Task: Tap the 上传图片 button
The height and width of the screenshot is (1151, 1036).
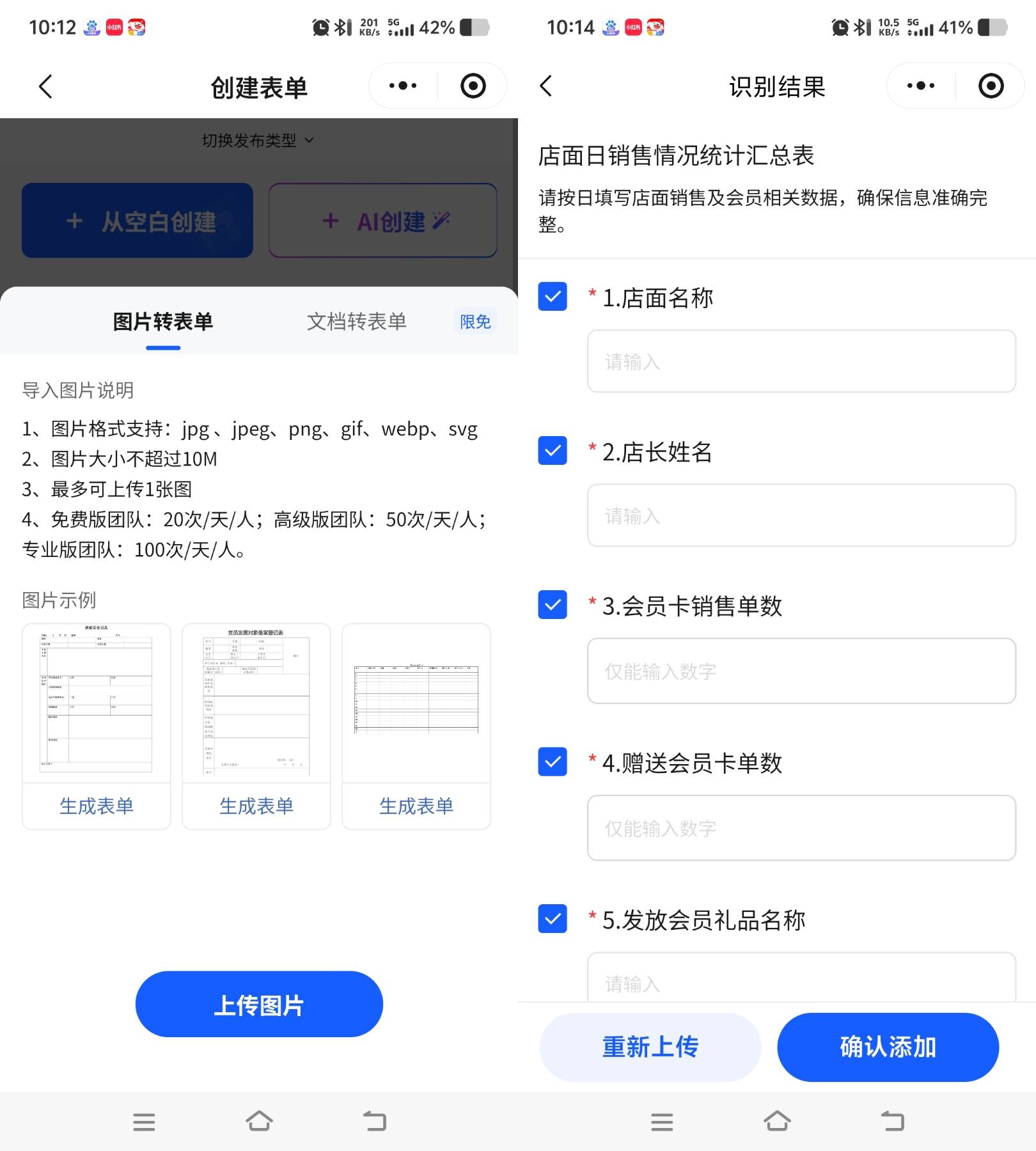Action: click(x=259, y=1005)
